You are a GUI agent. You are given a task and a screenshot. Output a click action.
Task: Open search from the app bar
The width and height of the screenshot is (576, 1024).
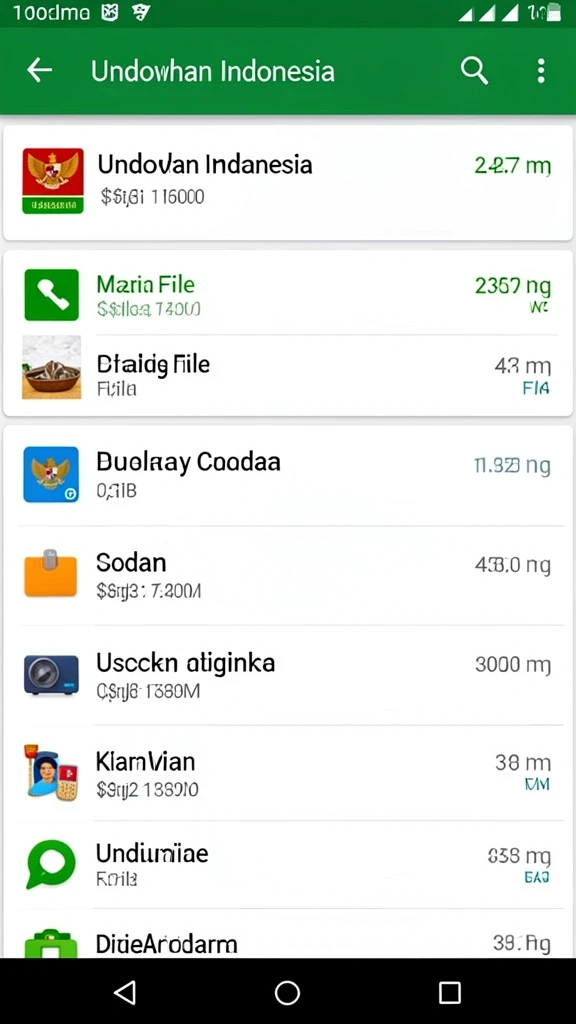[474, 70]
